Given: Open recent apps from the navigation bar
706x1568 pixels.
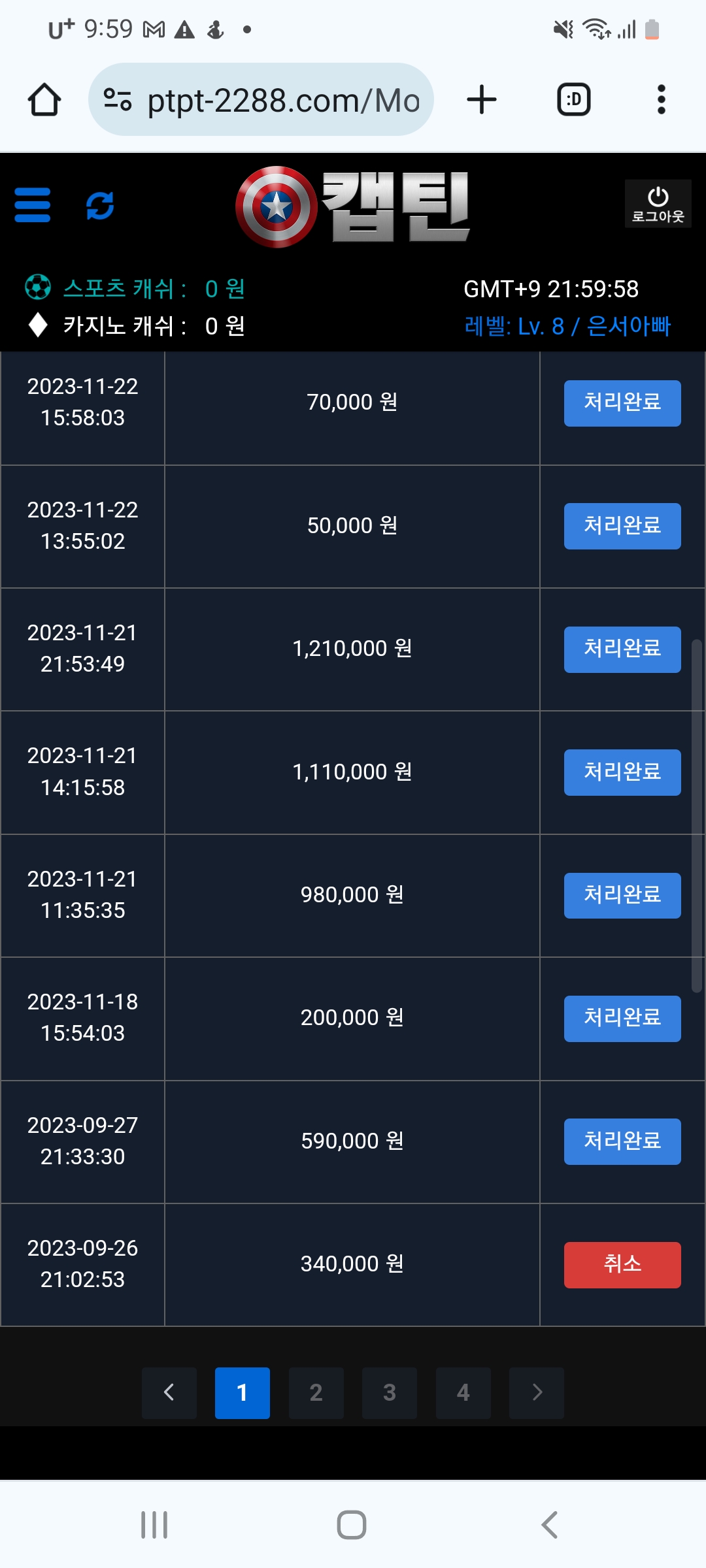Looking at the screenshot, I should 154,1525.
